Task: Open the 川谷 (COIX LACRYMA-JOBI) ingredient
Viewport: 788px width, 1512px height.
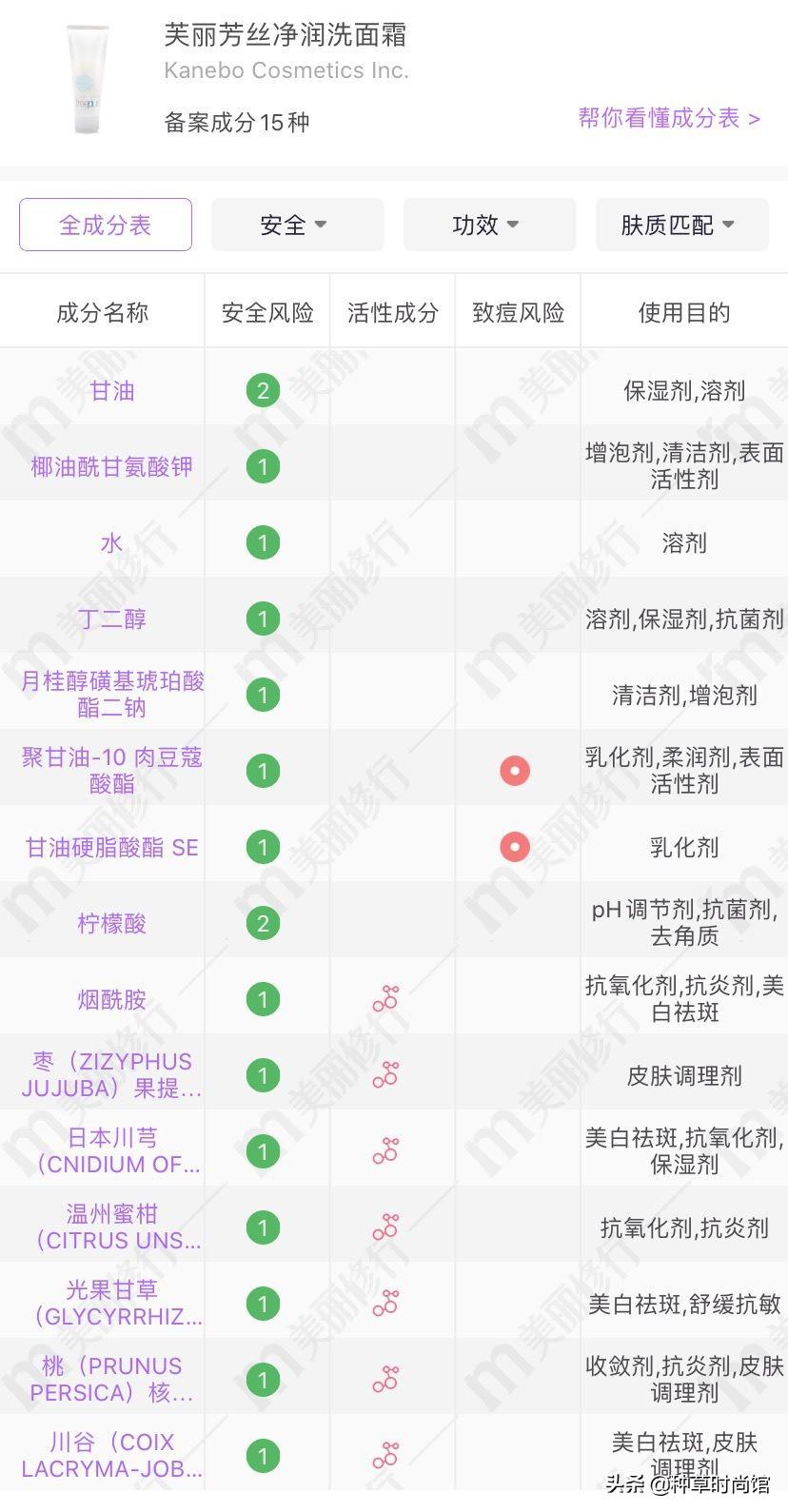Action: [111, 1456]
